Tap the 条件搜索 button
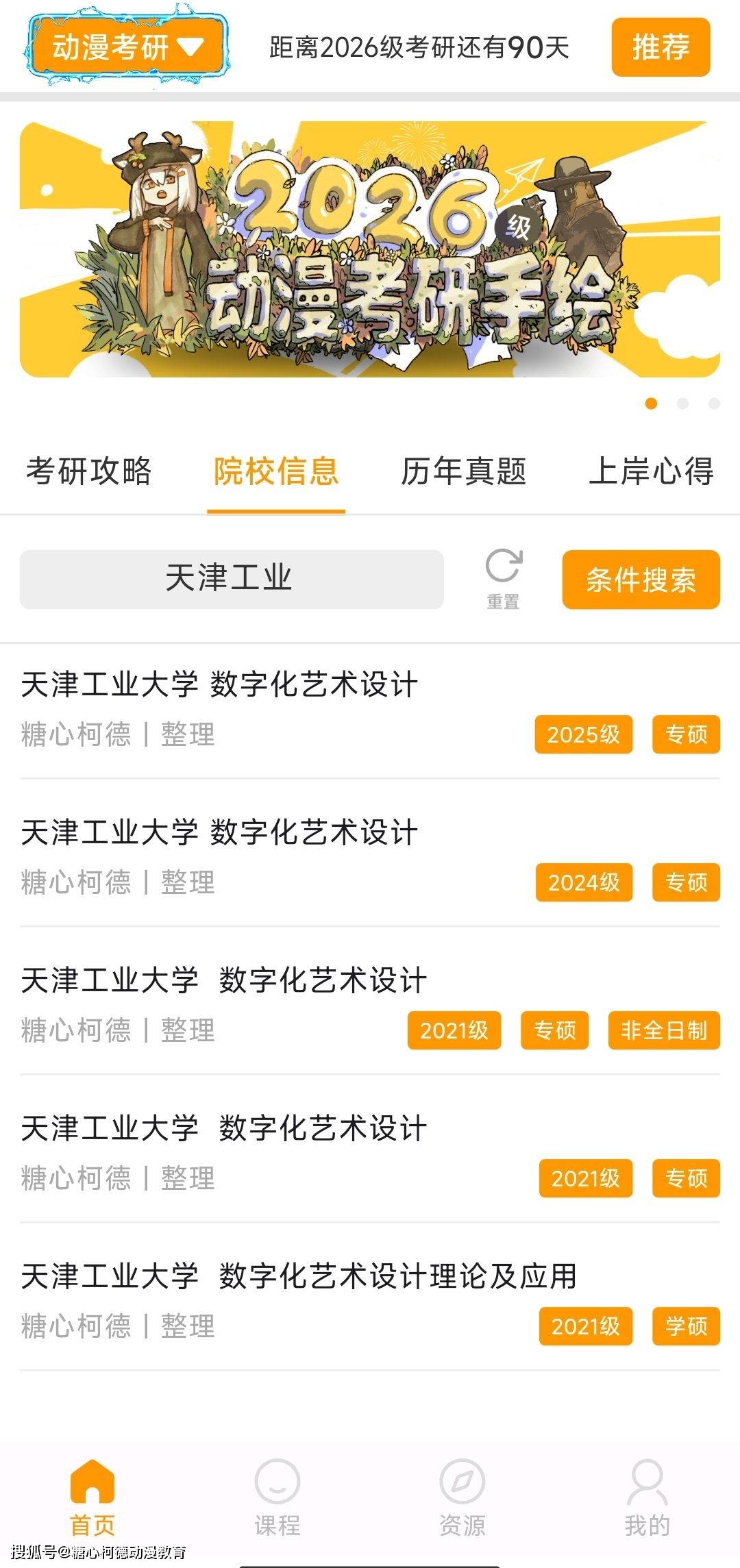The height and width of the screenshot is (1568, 740). (641, 580)
